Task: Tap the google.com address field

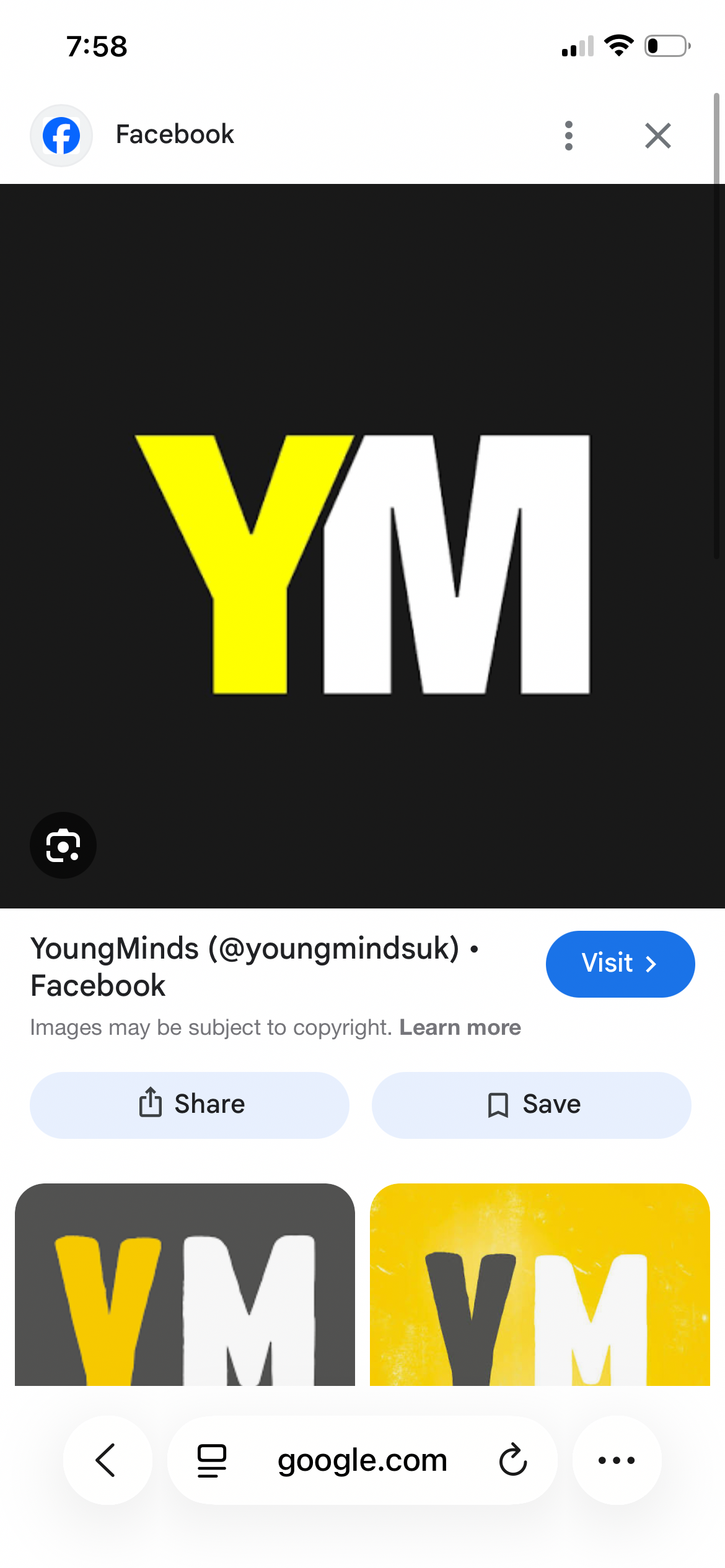Action: coord(362,1460)
